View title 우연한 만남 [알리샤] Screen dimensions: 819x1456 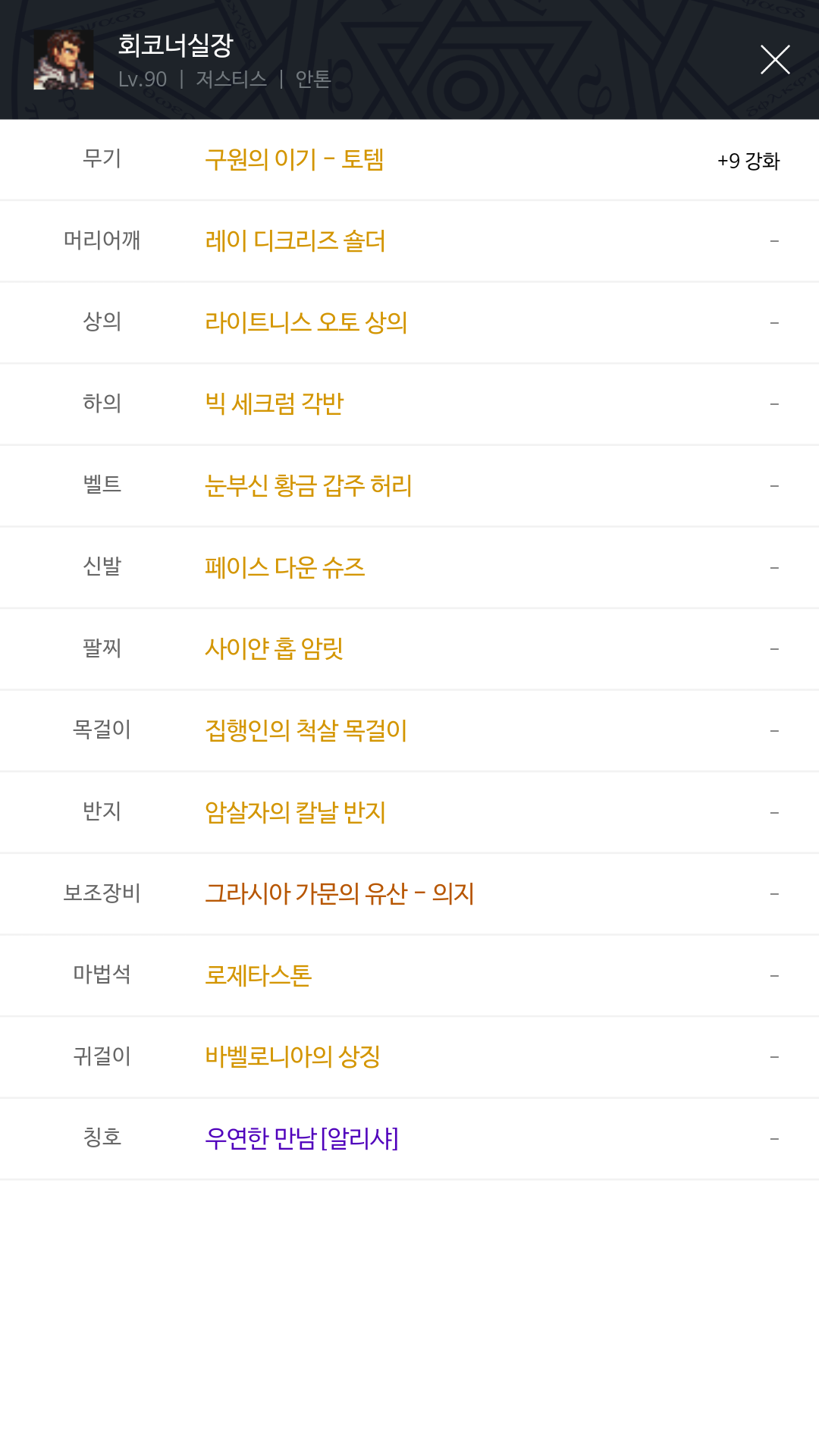point(302,1139)
